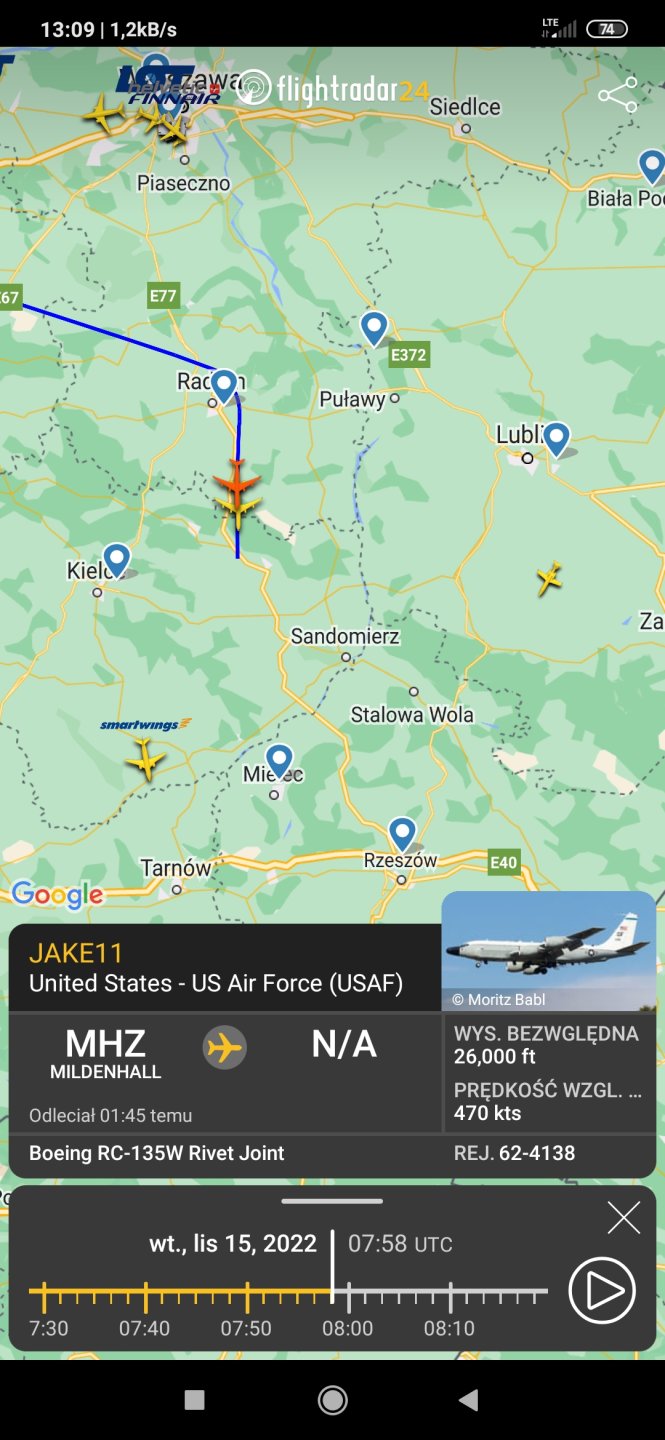Open the RC-135W aircraft photo
This screenshot has width=665, height=1440.
click(548, 951)
